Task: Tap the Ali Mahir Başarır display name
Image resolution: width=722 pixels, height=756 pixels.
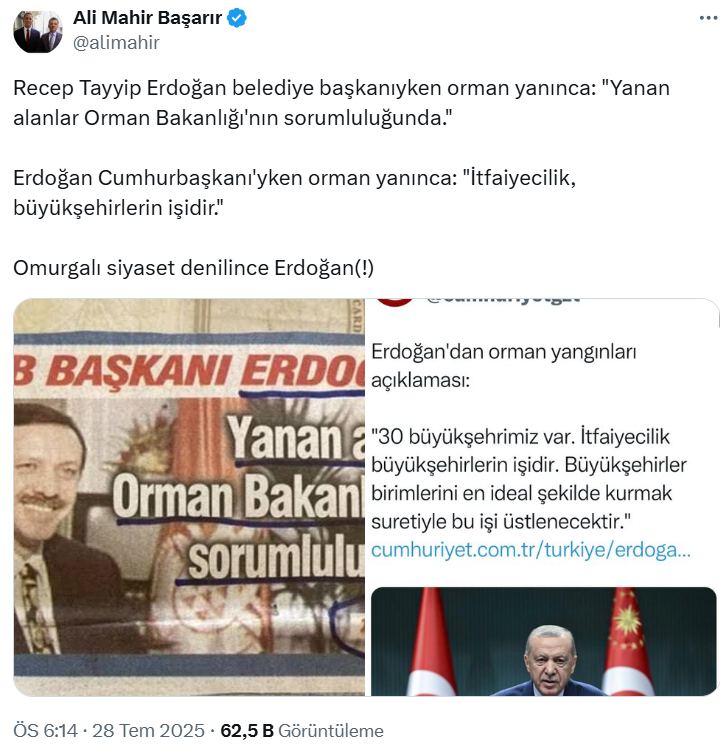Action: (x=148, y=19)
